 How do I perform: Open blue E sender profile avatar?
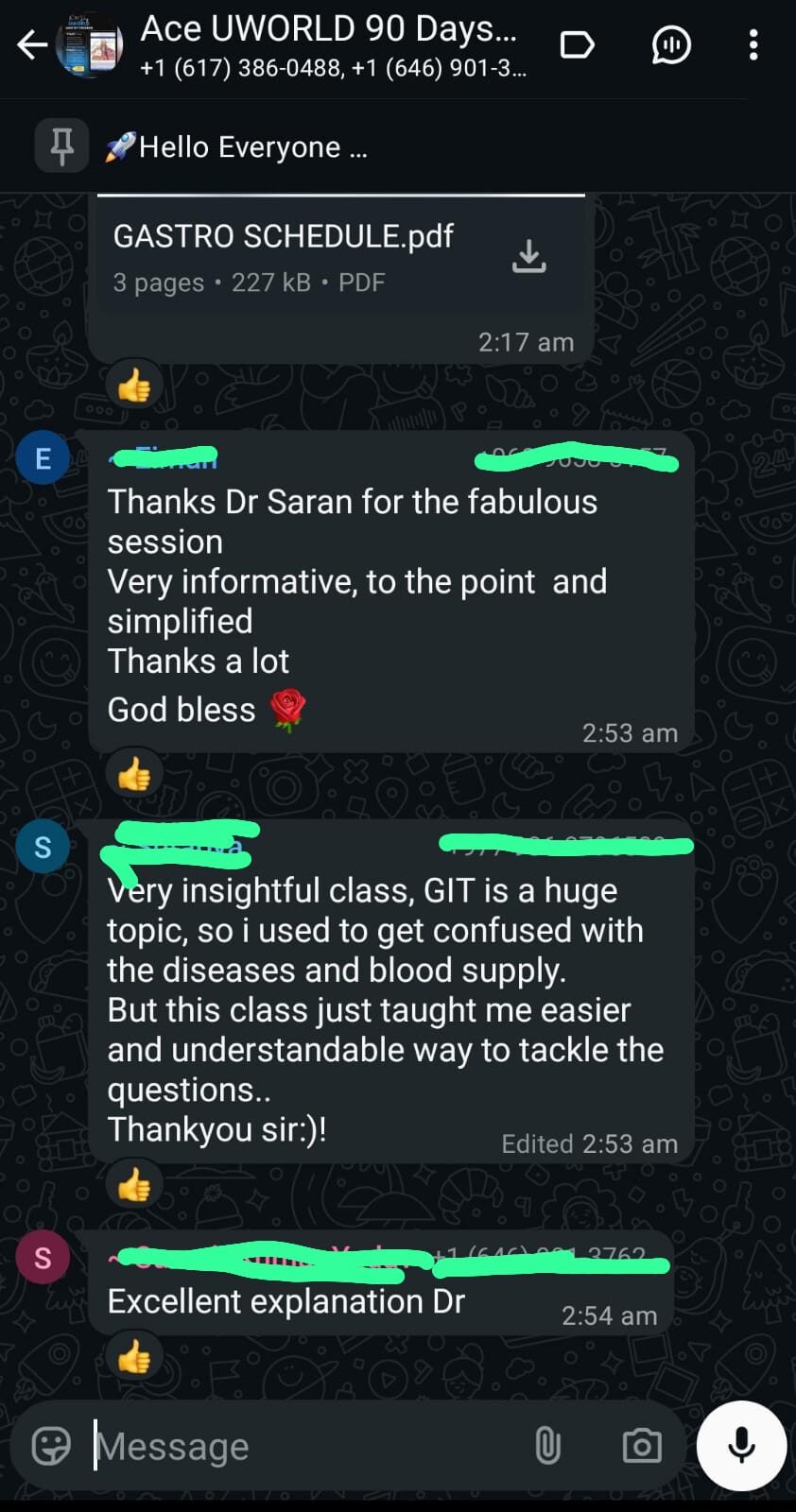43,458
